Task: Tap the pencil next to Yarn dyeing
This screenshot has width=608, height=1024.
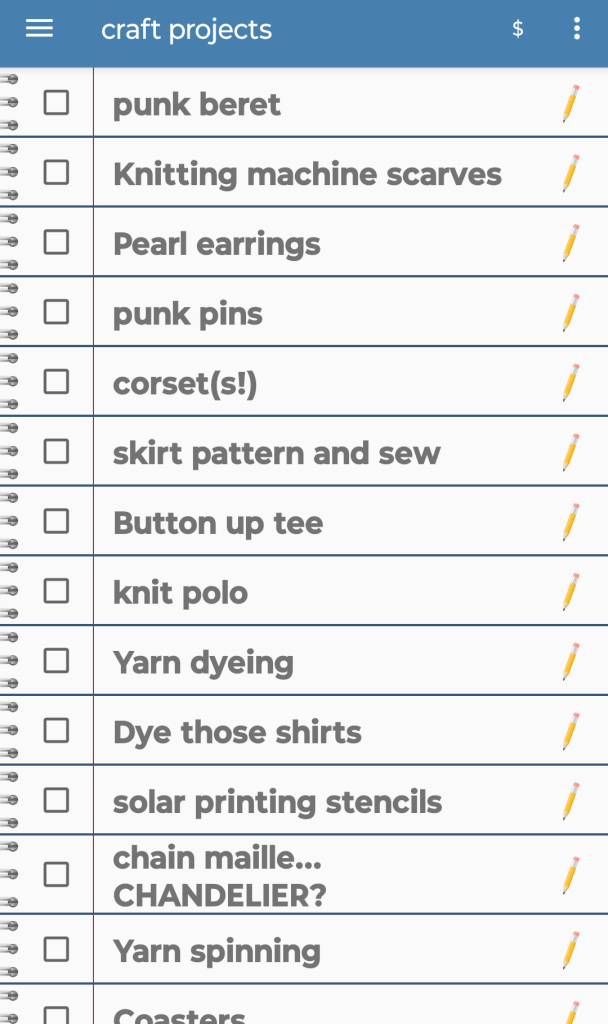Action: click(570, 662)
